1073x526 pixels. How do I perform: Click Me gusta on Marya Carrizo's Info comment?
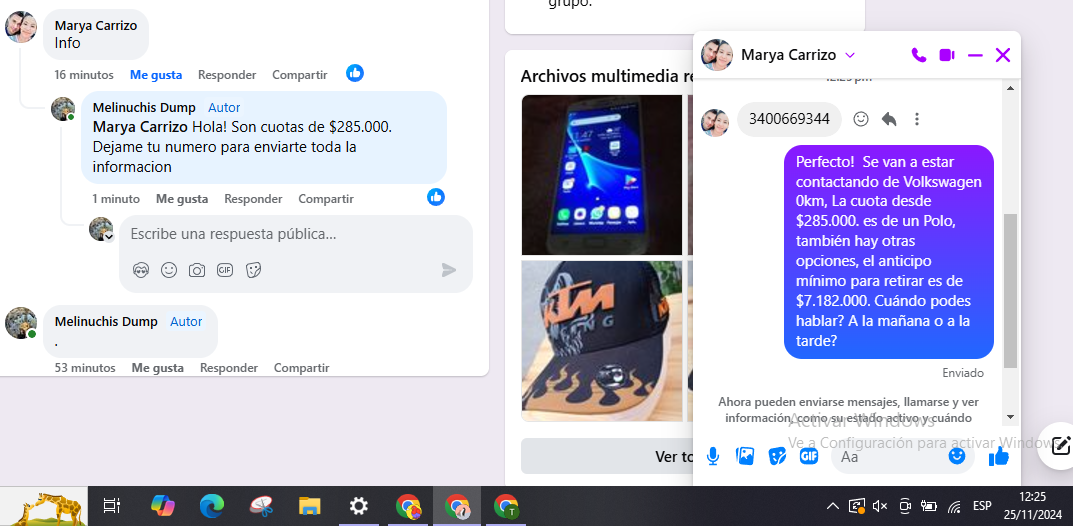156,75
